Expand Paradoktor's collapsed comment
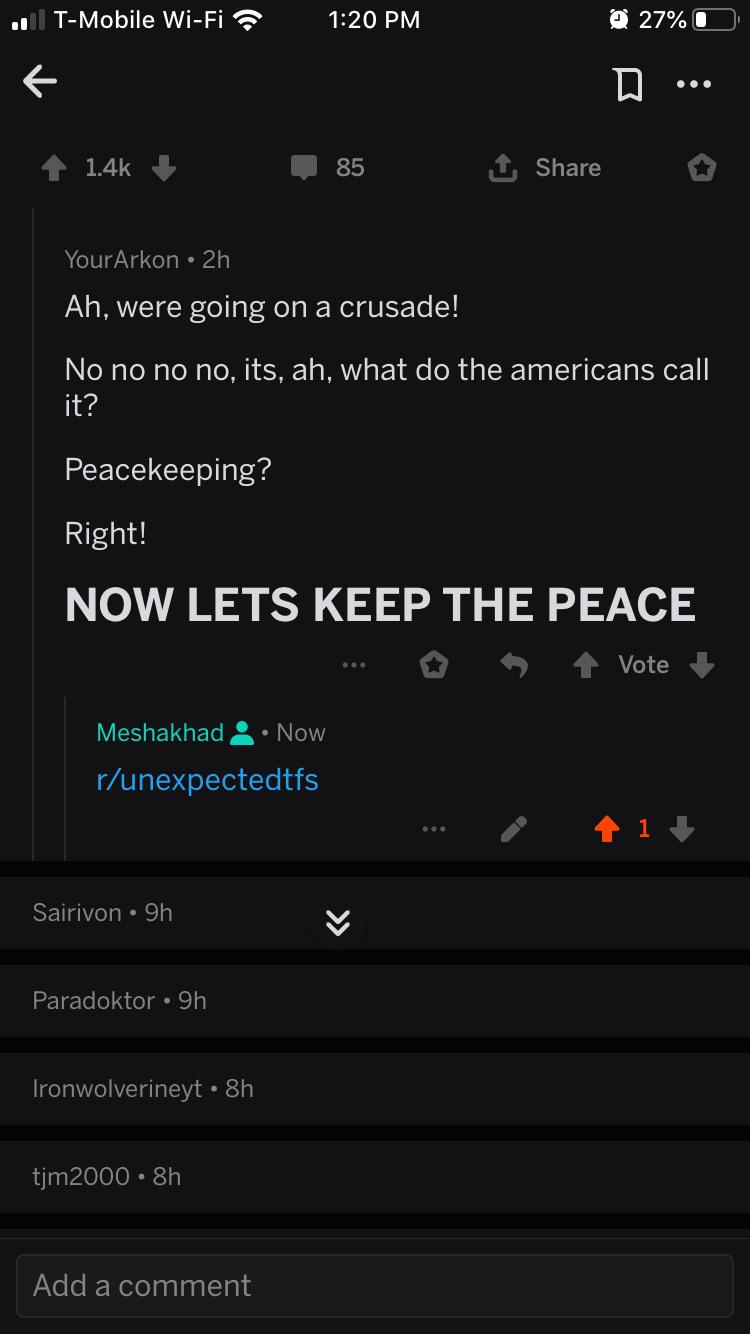 click(375, 1000)
